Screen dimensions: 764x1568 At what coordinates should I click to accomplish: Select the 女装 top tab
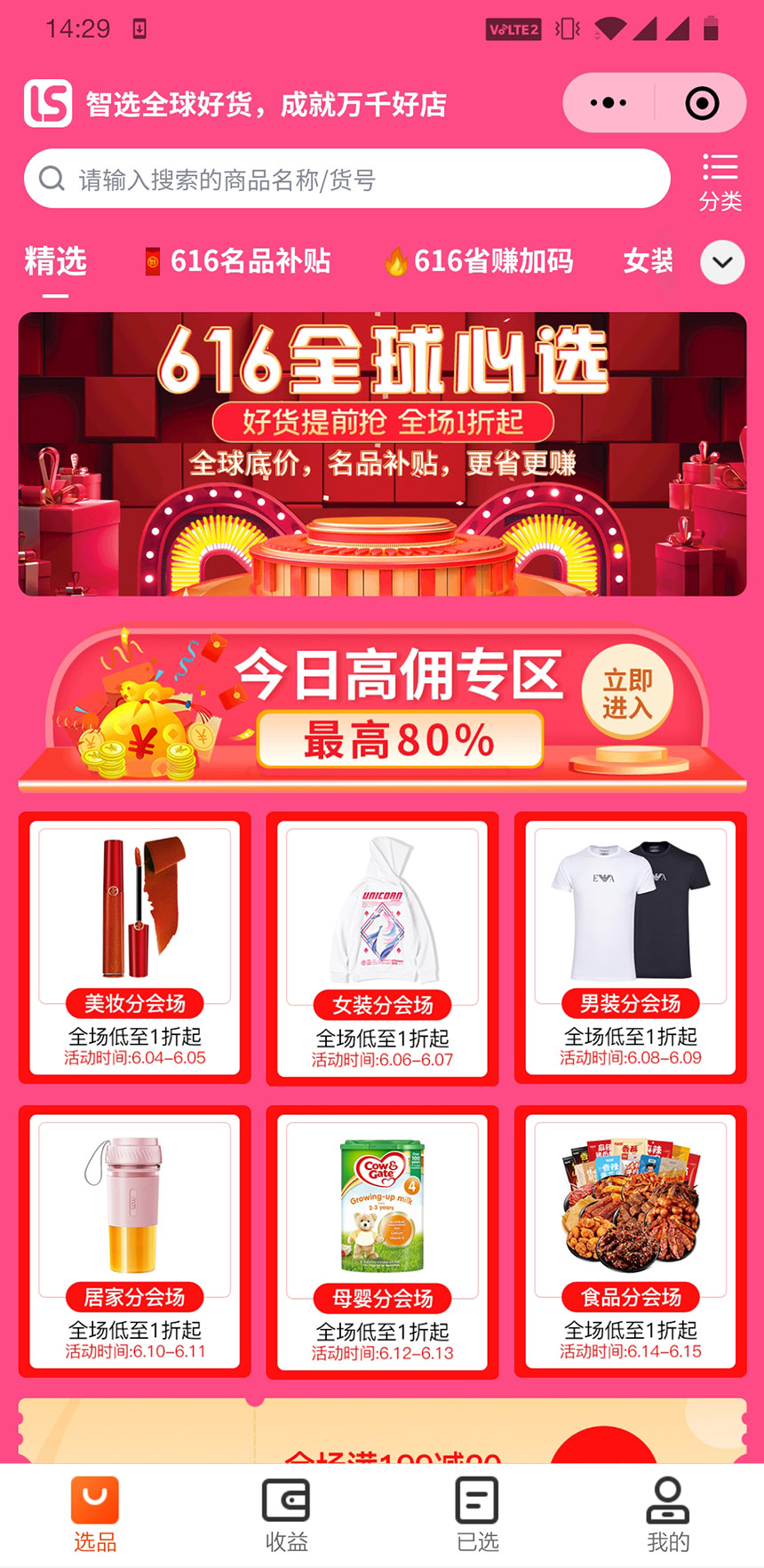pos(648,261)
